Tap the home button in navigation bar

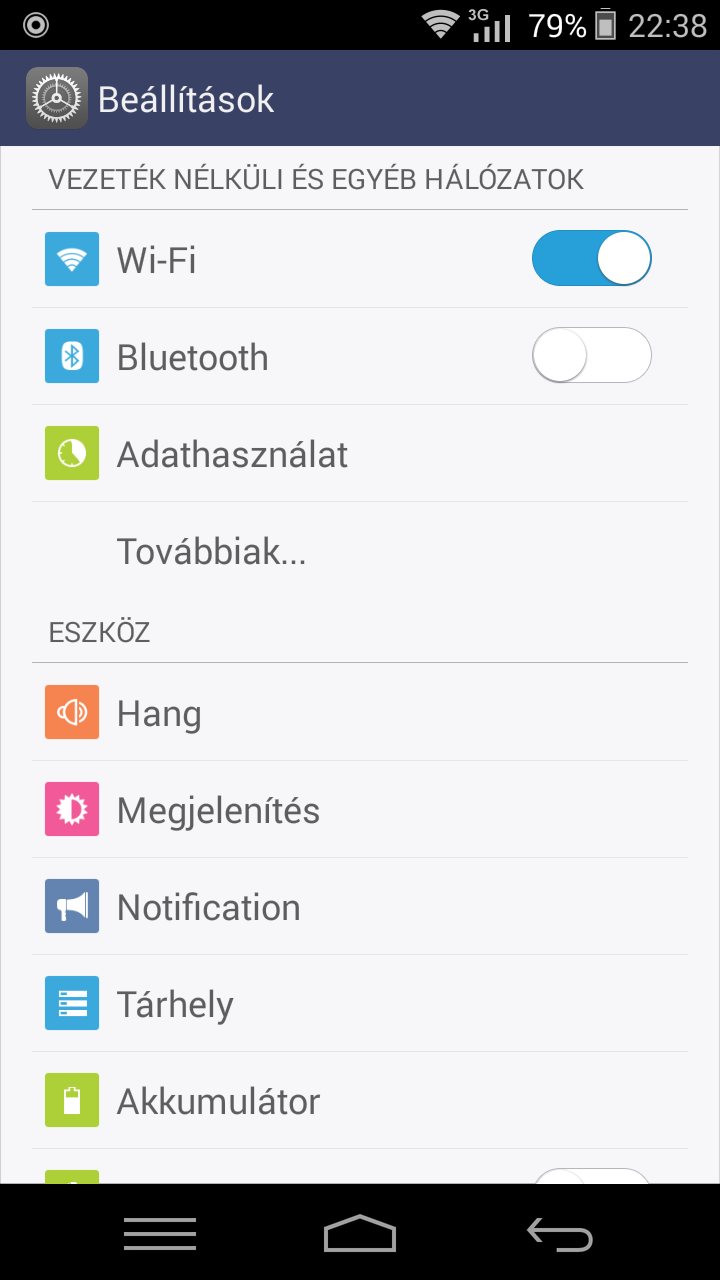(360, 1233)
